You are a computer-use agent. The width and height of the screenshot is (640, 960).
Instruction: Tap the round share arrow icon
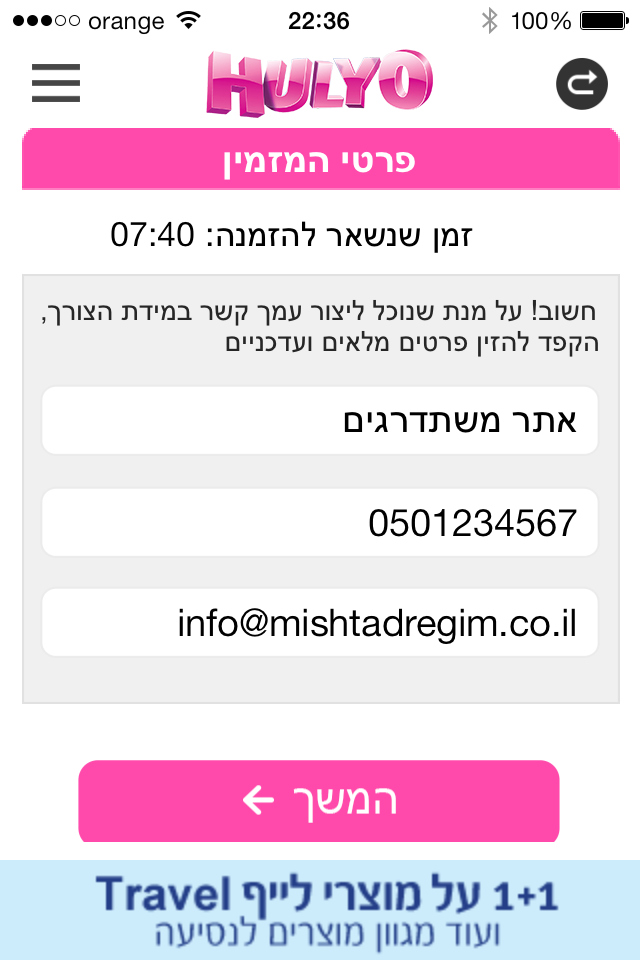coord(582,84)
